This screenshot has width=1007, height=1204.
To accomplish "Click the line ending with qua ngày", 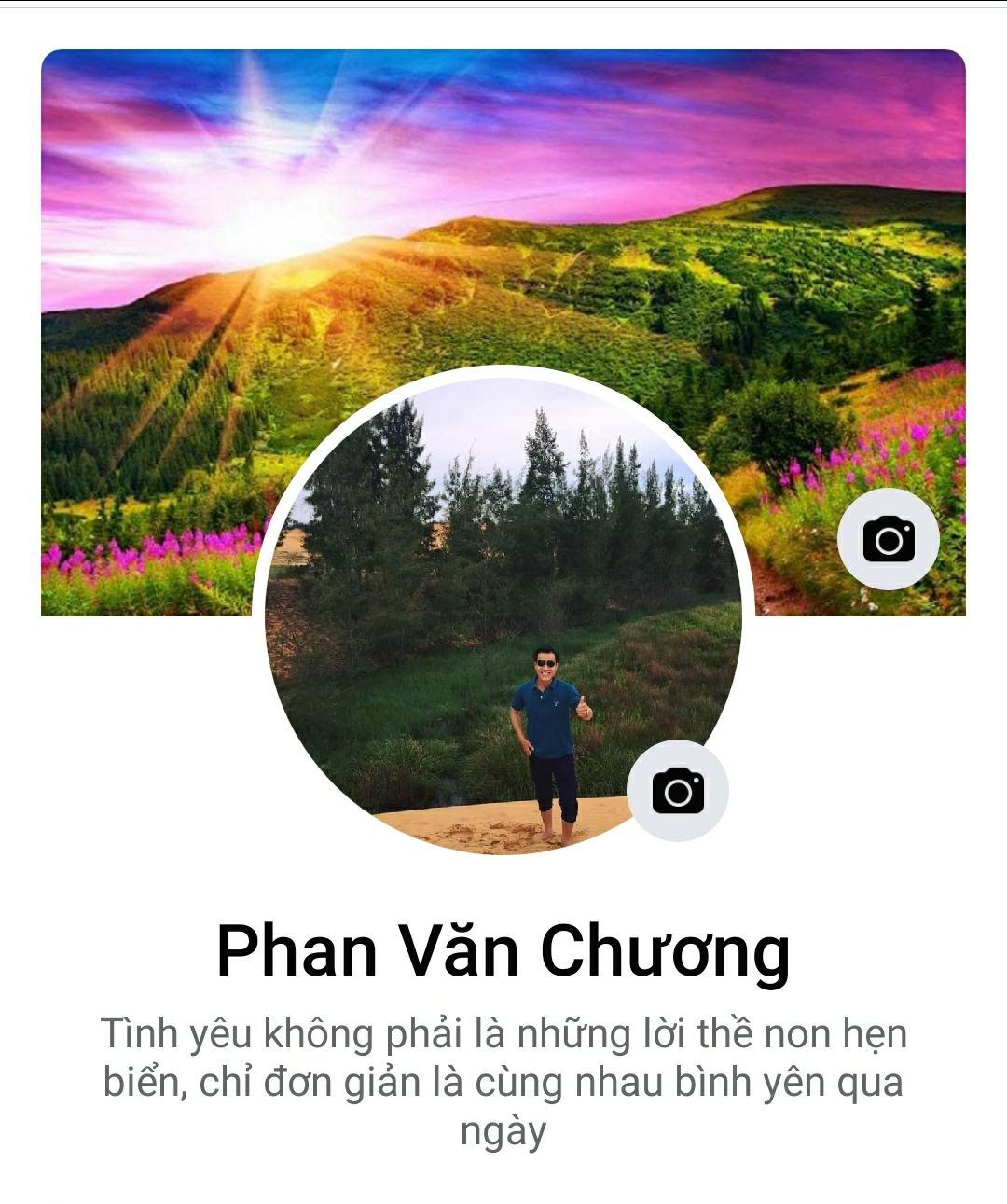I will point(504,1133).
